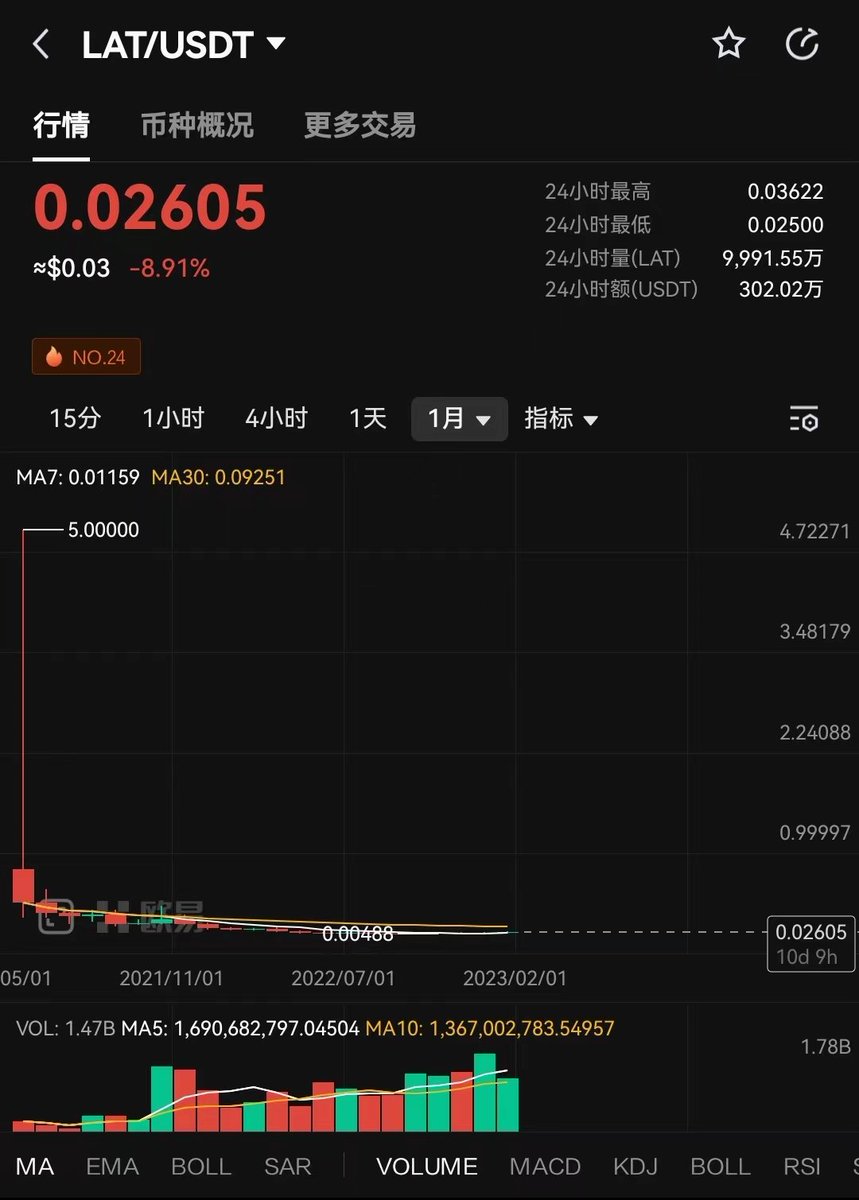Select the 4小时 chart interval
Viewport: 859px width, 1200px height.
(x=276, y=418)
